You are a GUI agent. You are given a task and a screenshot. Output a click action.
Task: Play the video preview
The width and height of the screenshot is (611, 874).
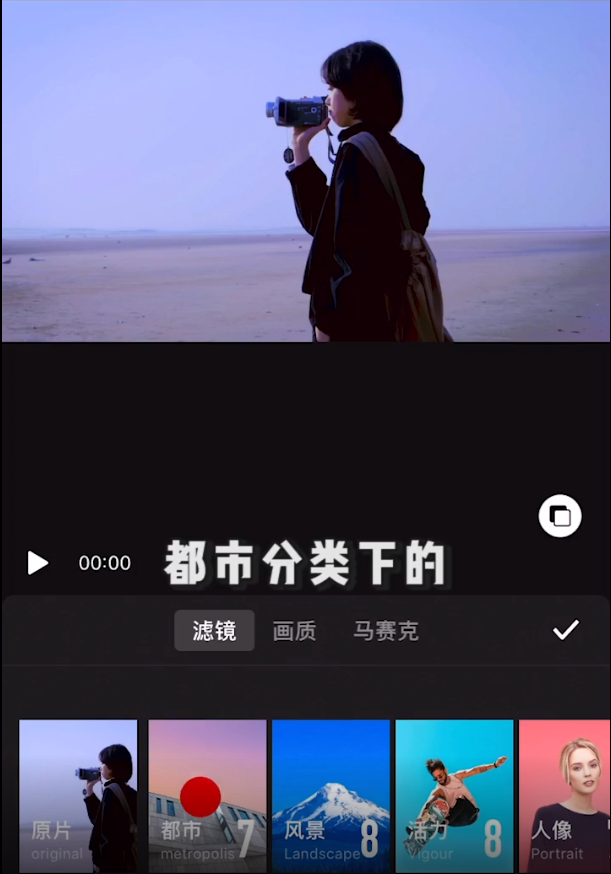37,563
